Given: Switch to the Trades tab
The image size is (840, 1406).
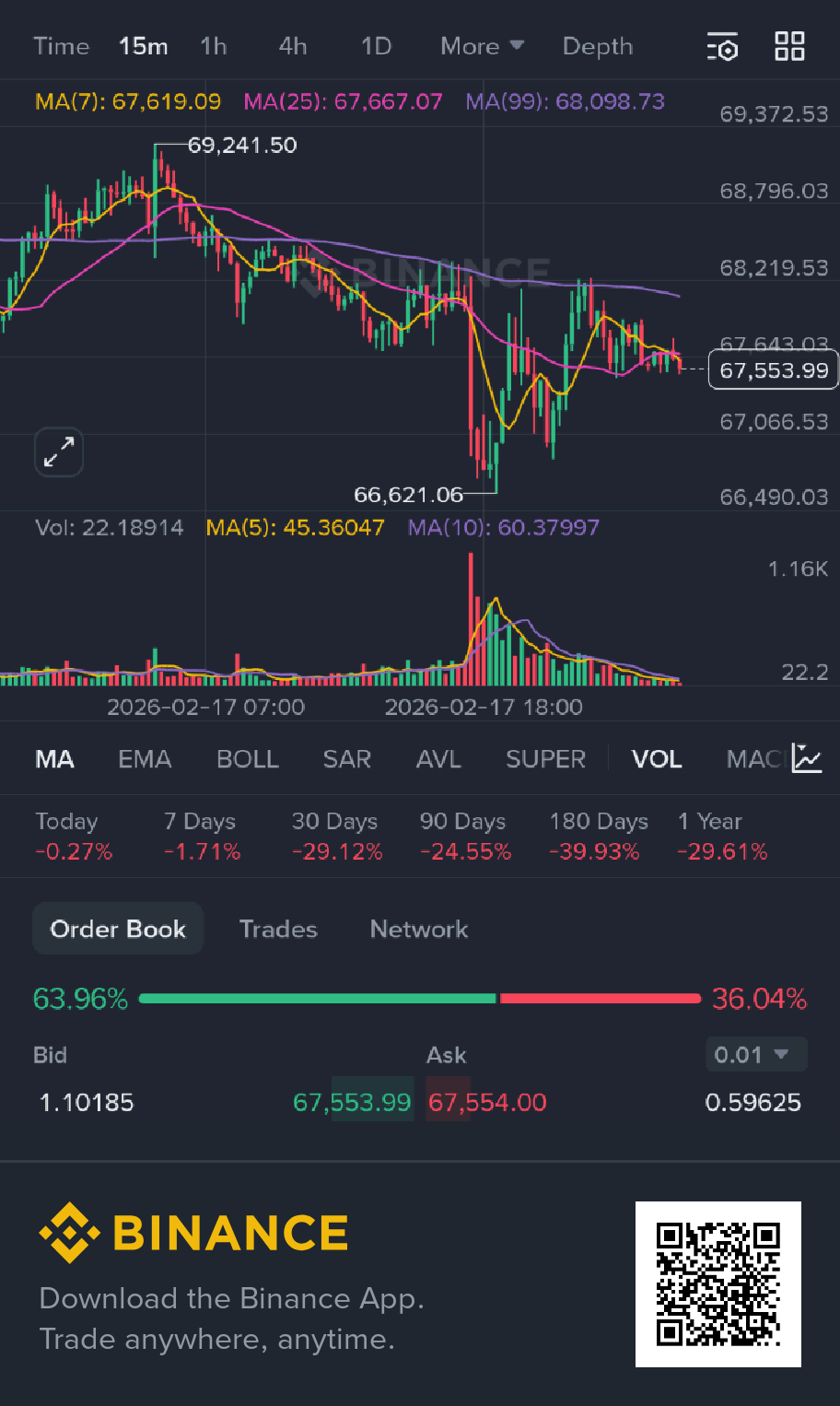Looking at the screenshot, I should 278,929.
